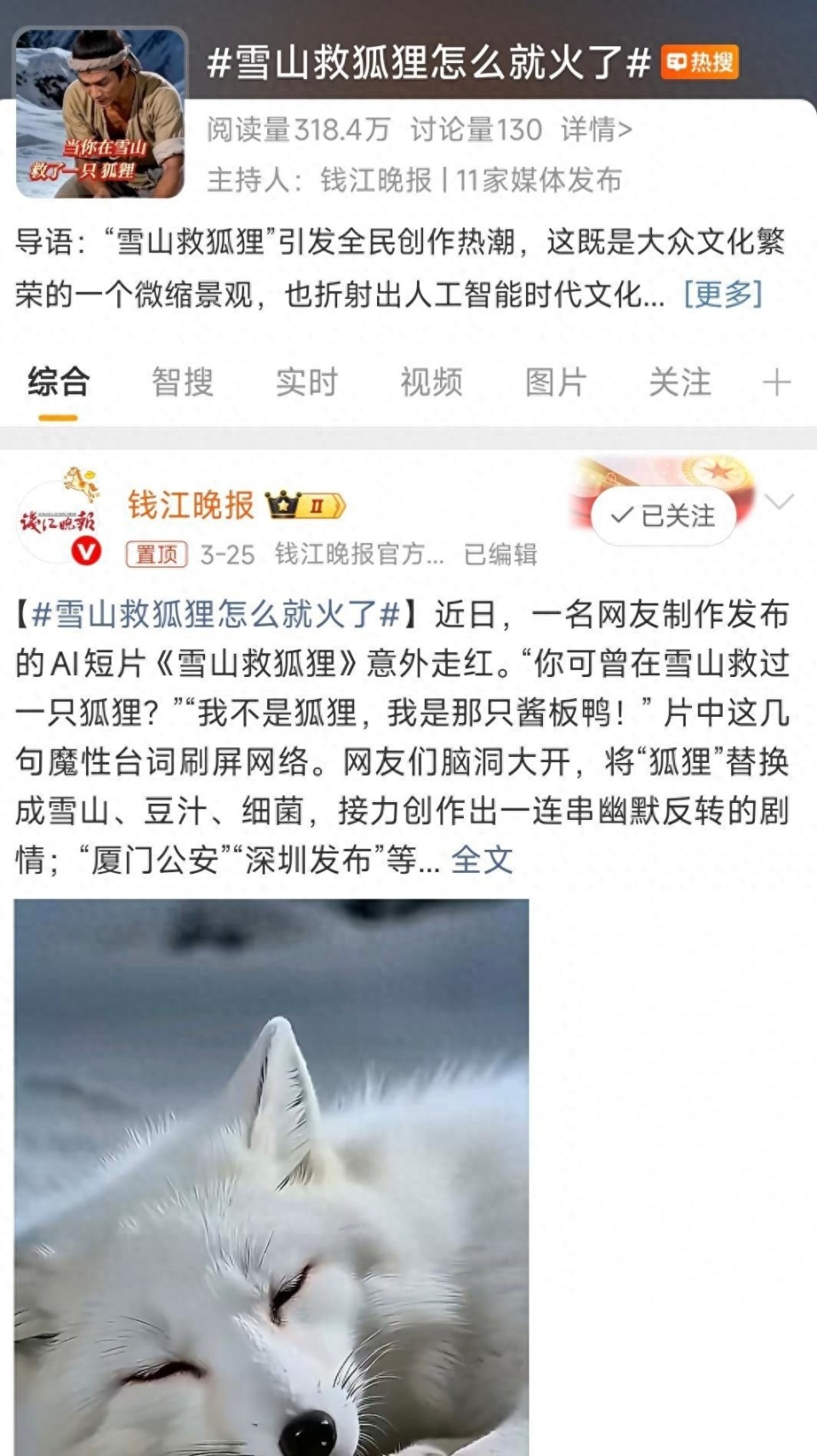The image size is (817, 1456).
Task: Switch to the 实时 tab
Action: [x=307, y=383]
